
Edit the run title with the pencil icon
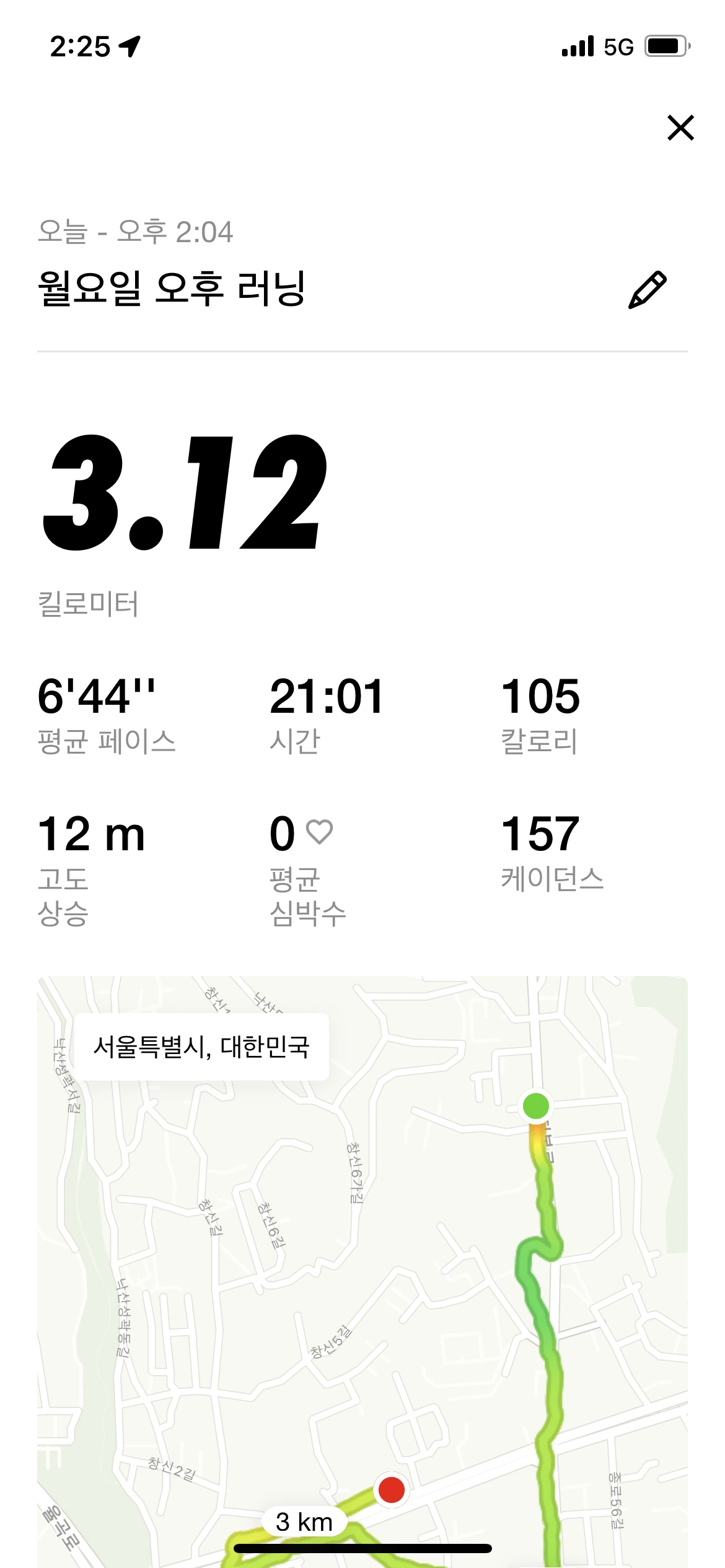pyautogui.click(x=648, y=289)
